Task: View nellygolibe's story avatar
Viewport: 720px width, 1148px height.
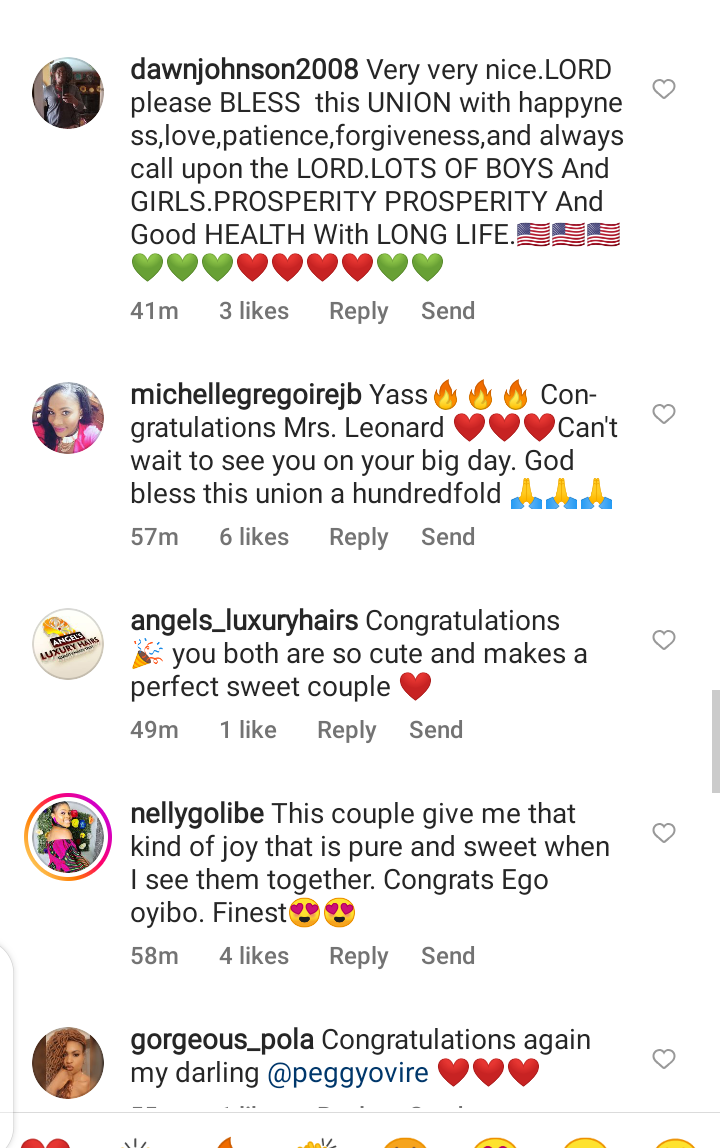Action: (x=68, y=837)
